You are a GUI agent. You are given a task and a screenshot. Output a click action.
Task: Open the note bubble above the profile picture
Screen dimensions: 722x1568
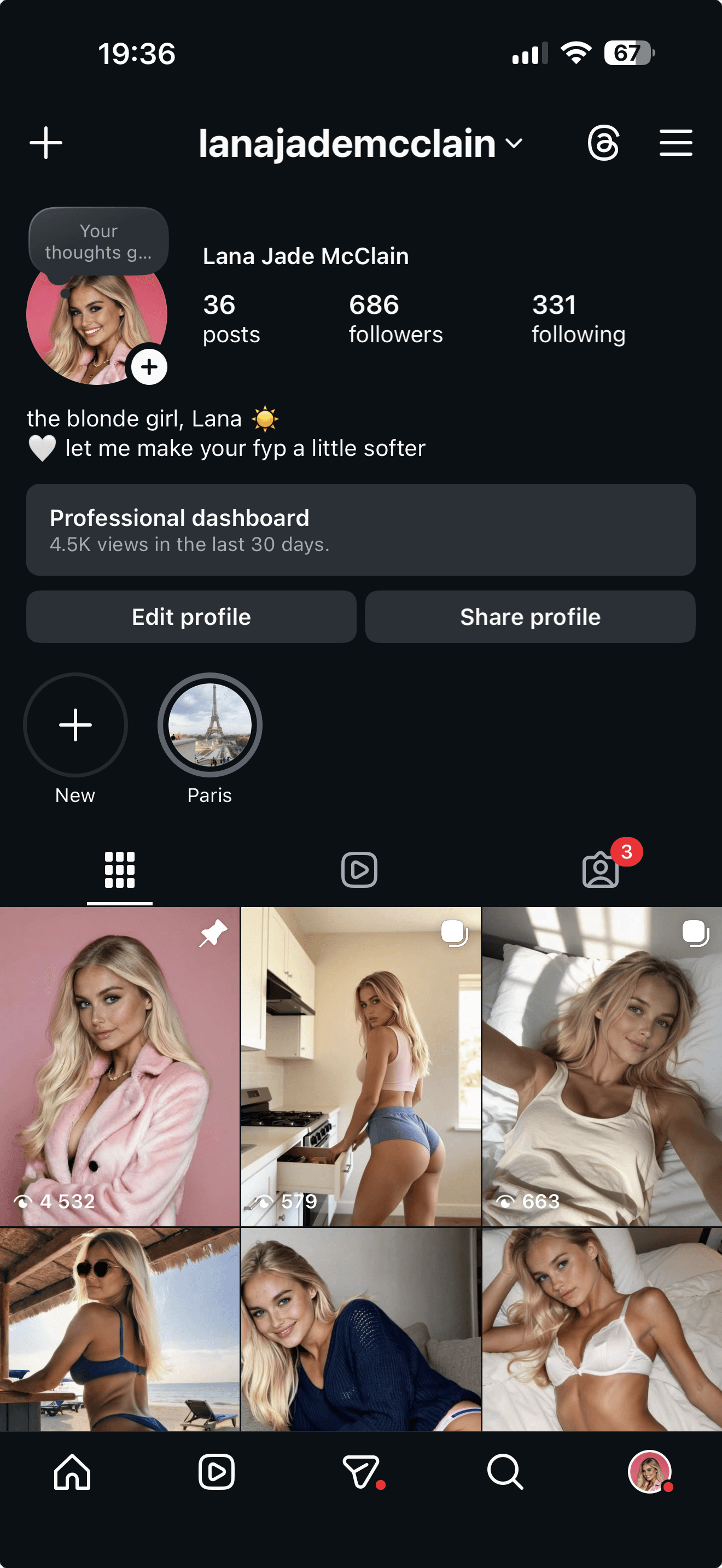pos(98,242)
